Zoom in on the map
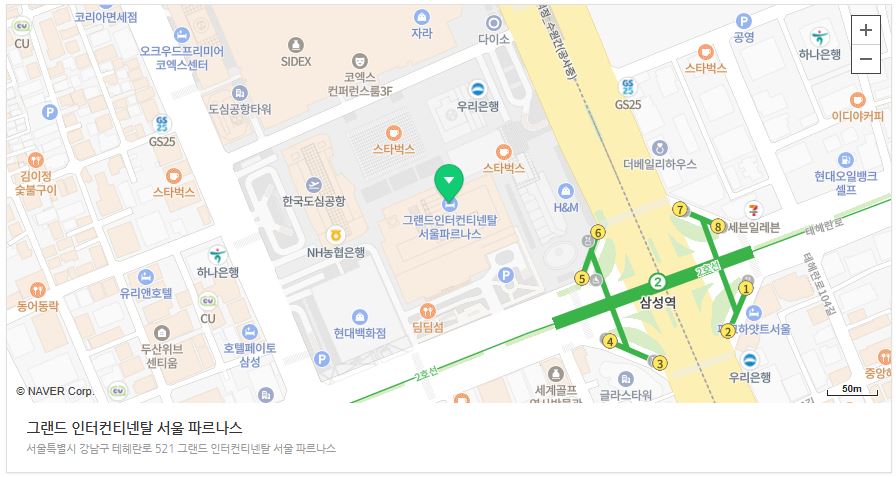This screenshot has width=896, height=477. (865, 30)
